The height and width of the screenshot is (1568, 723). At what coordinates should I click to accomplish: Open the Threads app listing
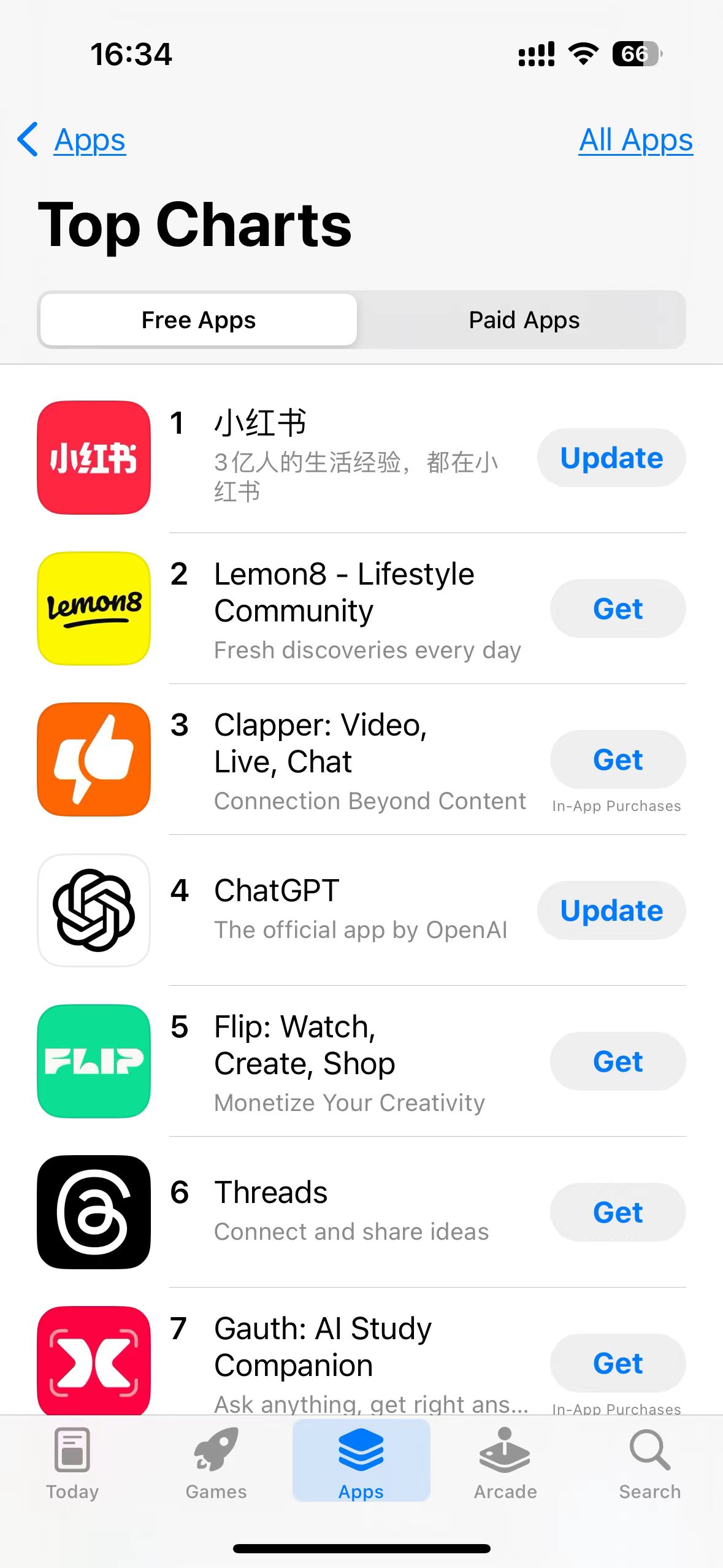tap(270, 1193)
